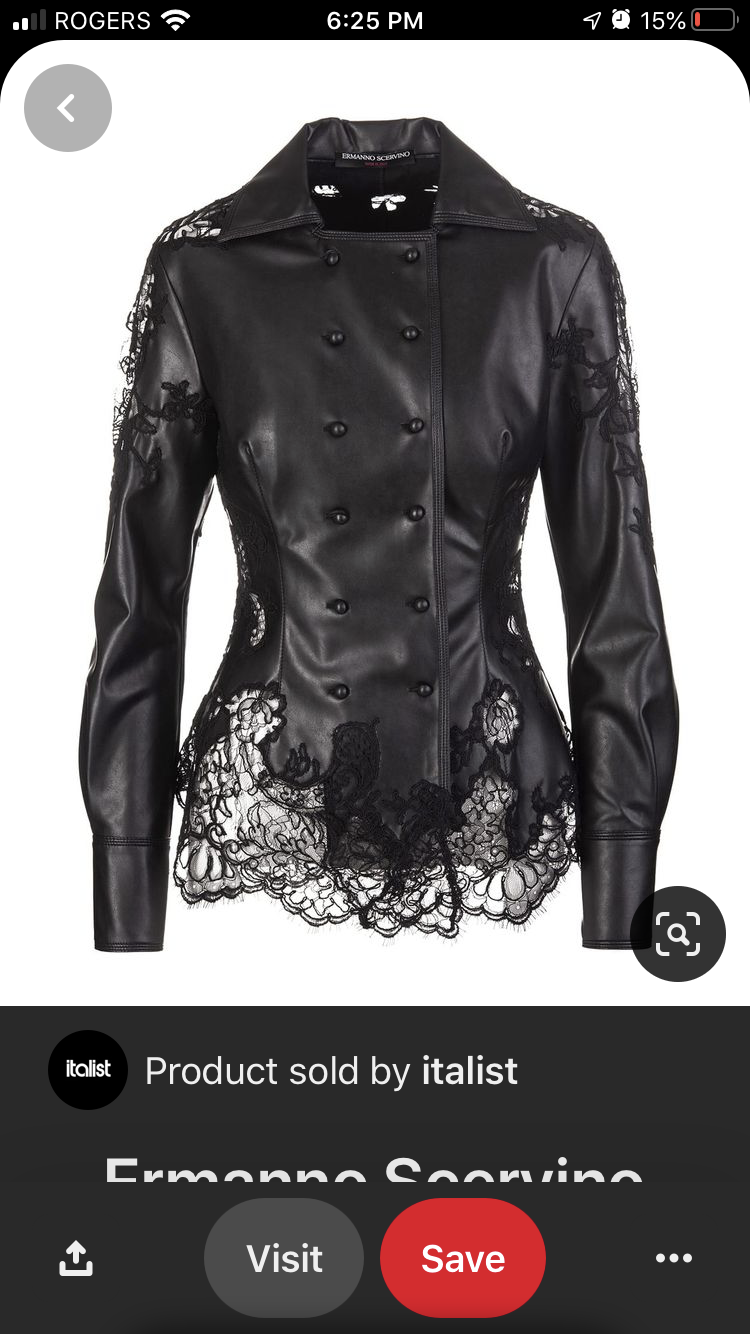
Task: Open the three-dot more options menu
Action: coord(674,1258)
